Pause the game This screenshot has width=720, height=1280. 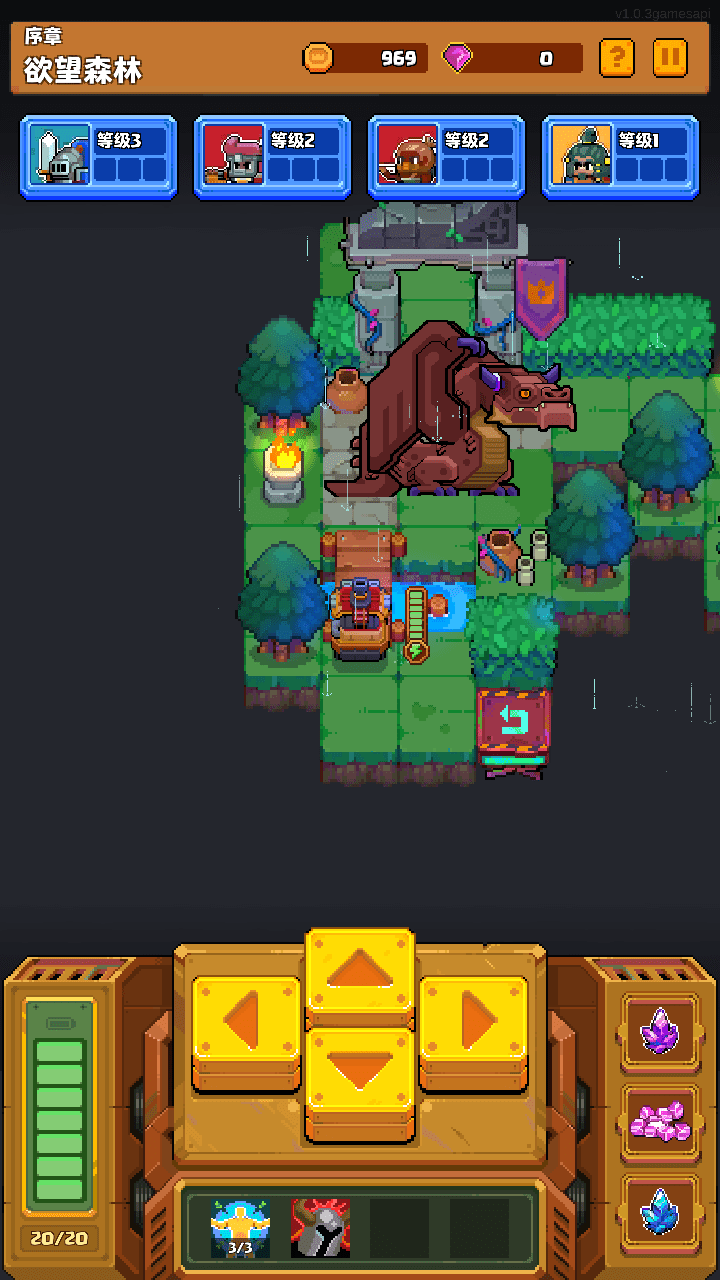[x=670, y=58]
